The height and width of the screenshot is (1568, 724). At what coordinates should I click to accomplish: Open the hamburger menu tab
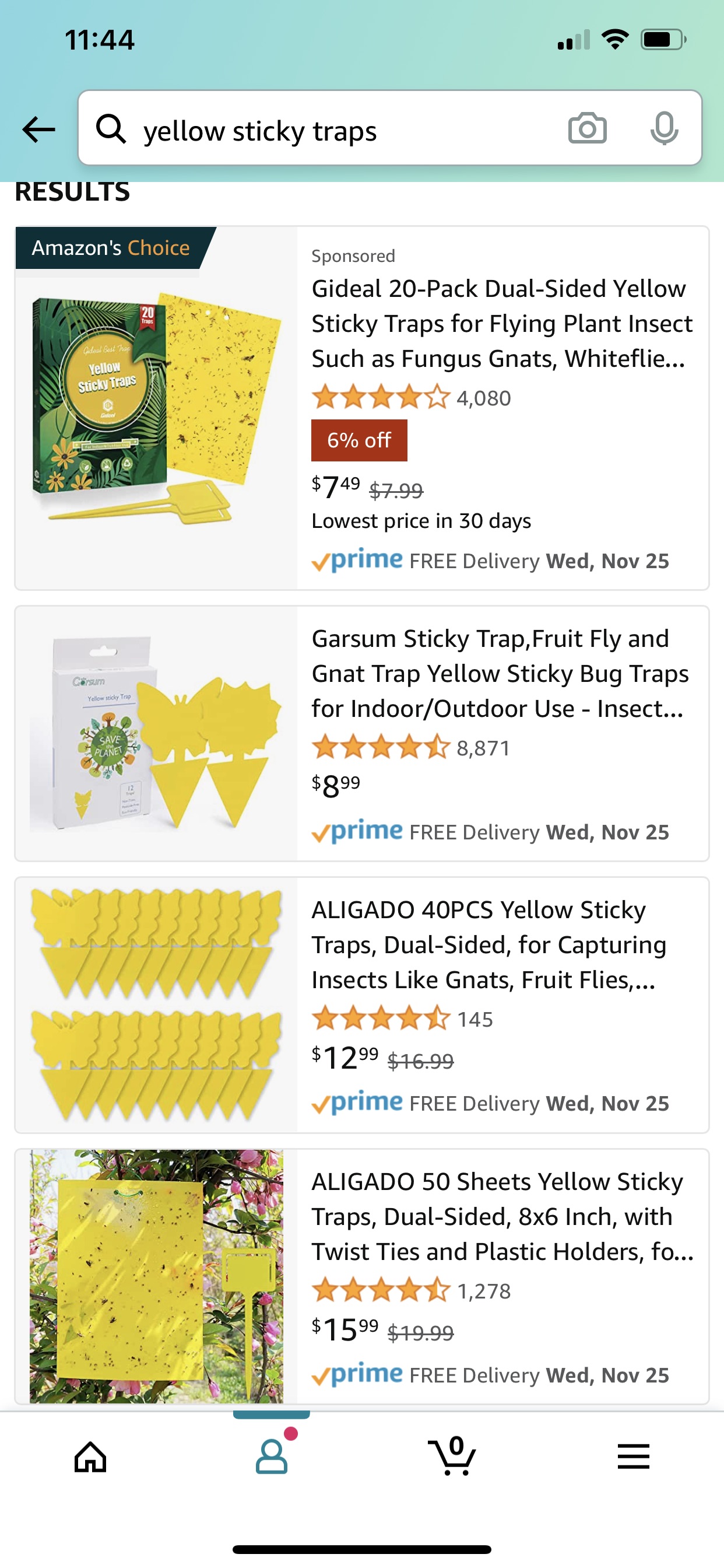click(x=633, y=1457)
